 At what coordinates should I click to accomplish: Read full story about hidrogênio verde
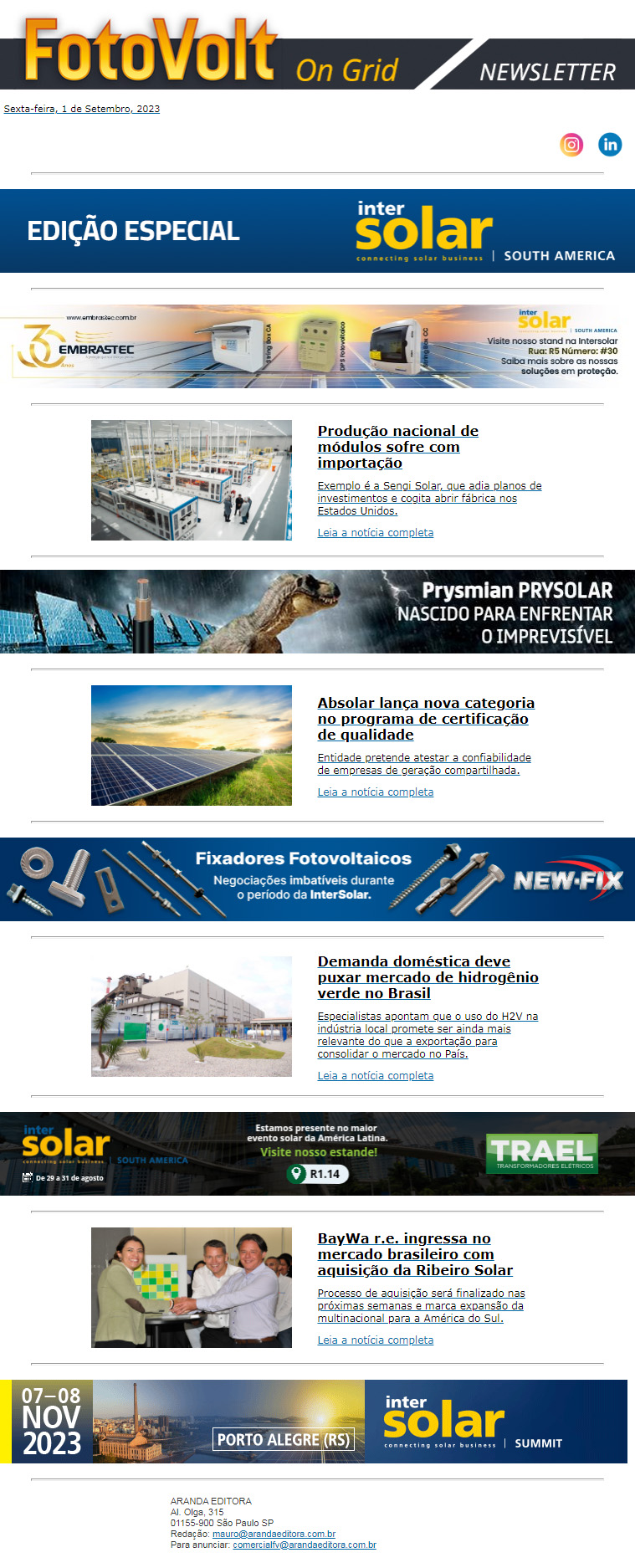pyautogui.click(x=375, y=1076)
